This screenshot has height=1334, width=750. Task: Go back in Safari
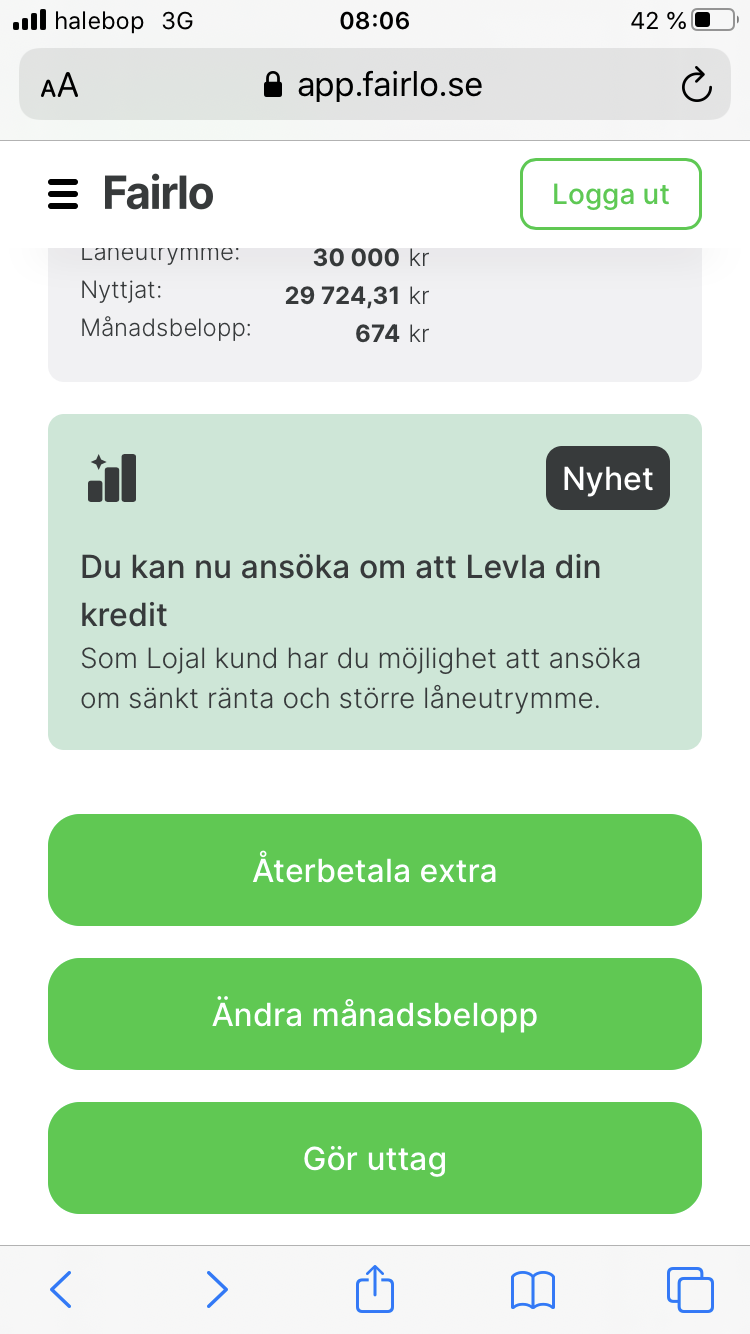(x=61, y=1289)
